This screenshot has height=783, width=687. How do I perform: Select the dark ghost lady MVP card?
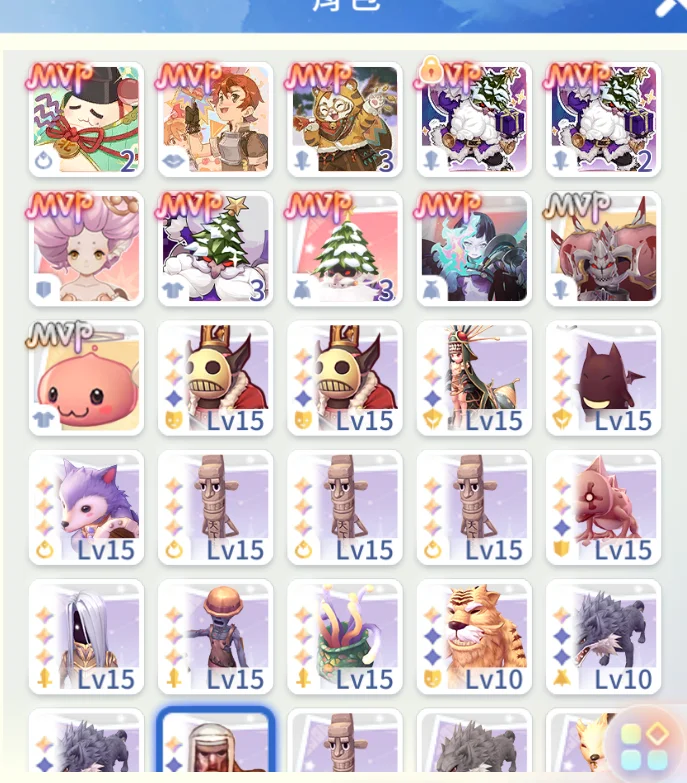tap(474, 249)
